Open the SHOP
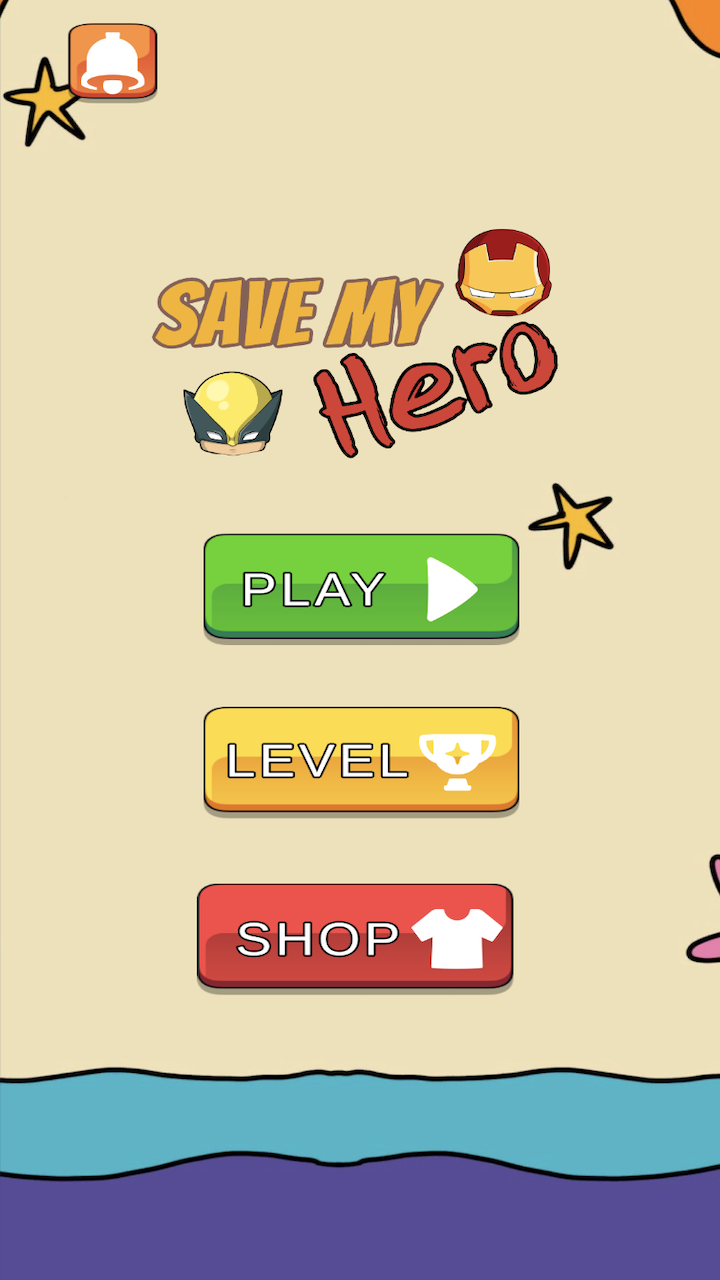 pos(355,937)
